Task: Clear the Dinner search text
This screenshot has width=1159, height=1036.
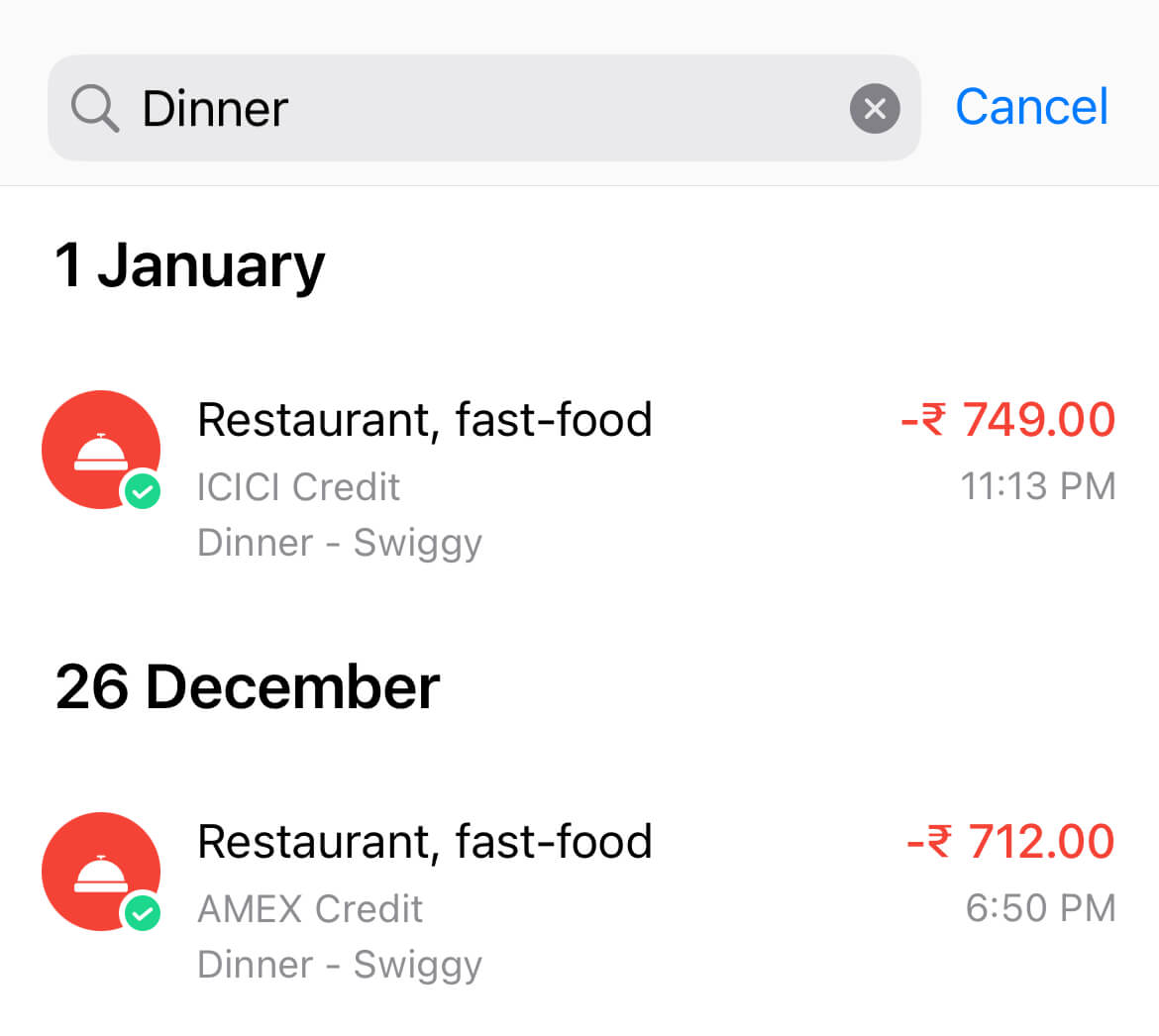Action: pos(875,108)
